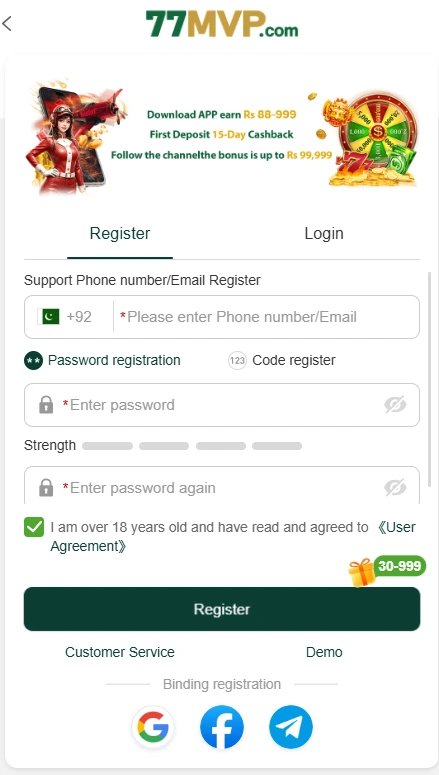Focus the Enter password again field
This screenshot has width=439, height=775.
[x=222, y=485]
